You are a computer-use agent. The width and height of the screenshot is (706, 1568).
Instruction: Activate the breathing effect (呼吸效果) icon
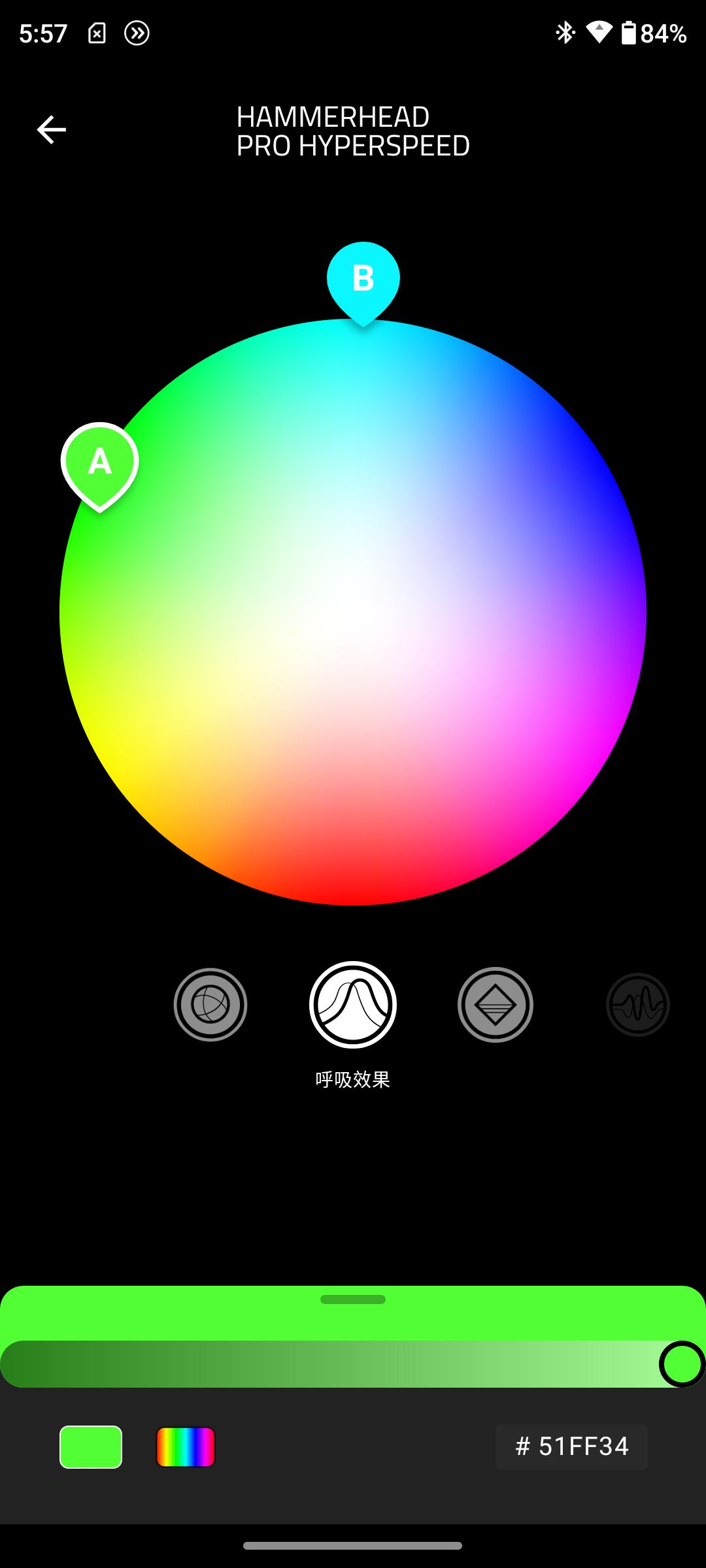click(x=353, y=1006)
